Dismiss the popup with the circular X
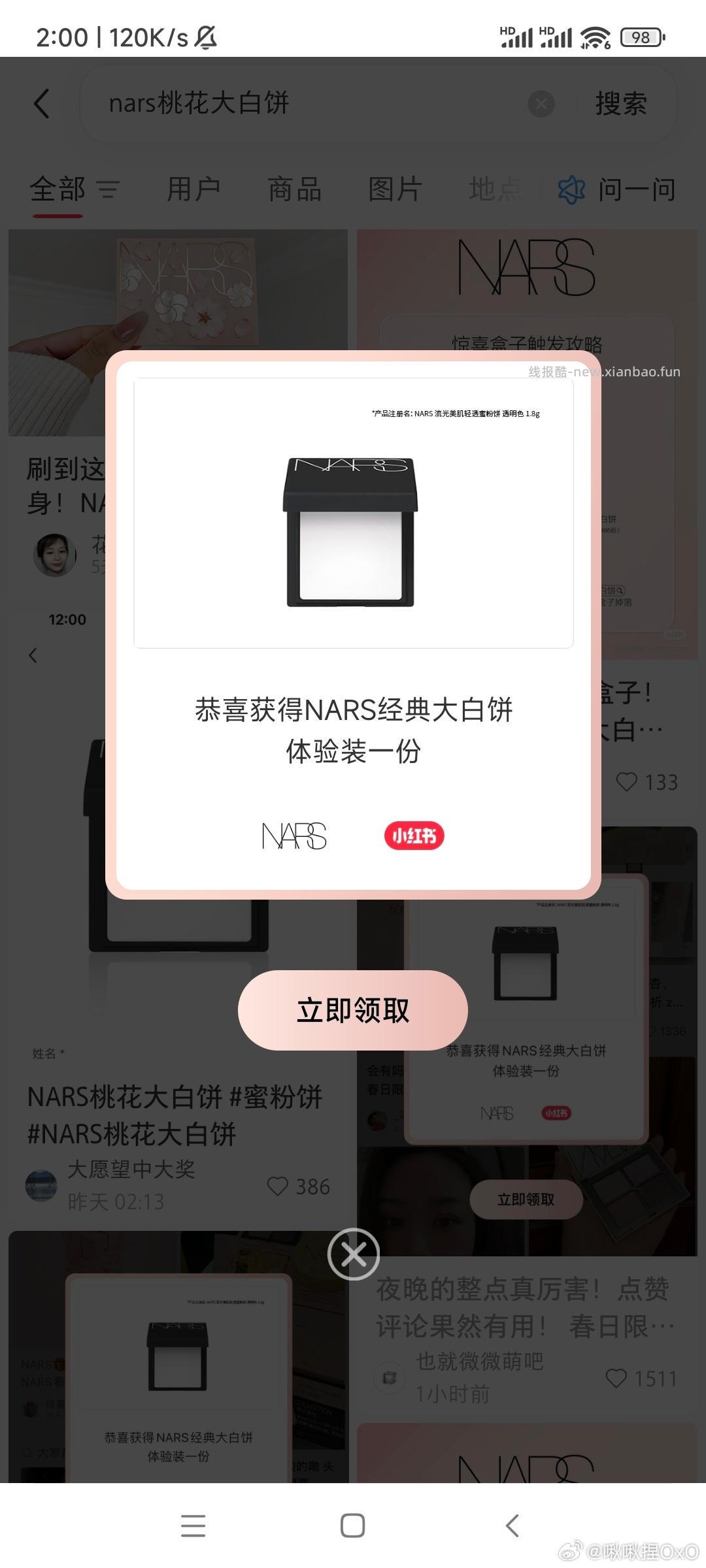The width and height of the screenshot is (706, 1568). point(353,1254)
